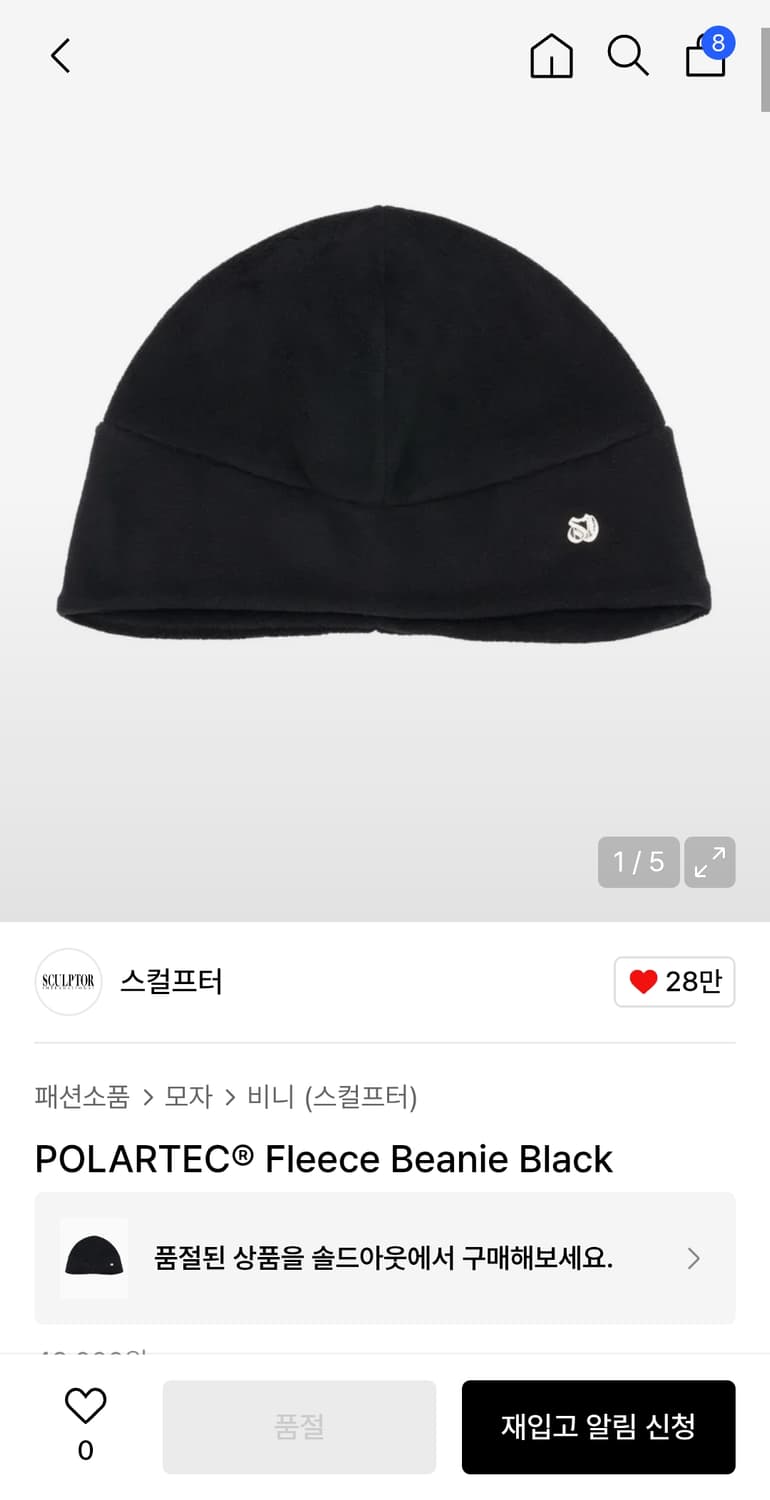770x1500 pixels.
Task: View the beanie thumbnail in the sold-out banner
Action: tap(93, 1258)
